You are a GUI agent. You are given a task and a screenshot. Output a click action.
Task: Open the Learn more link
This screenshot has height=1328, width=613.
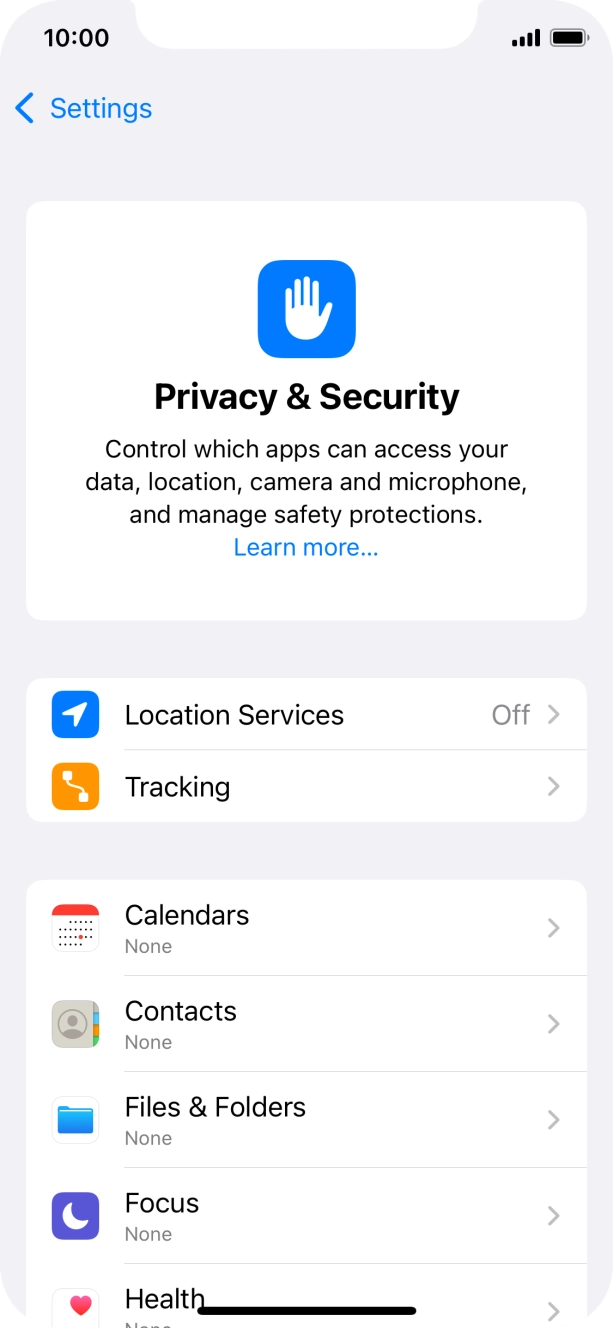pyautogui.click(x=306, y=547)
